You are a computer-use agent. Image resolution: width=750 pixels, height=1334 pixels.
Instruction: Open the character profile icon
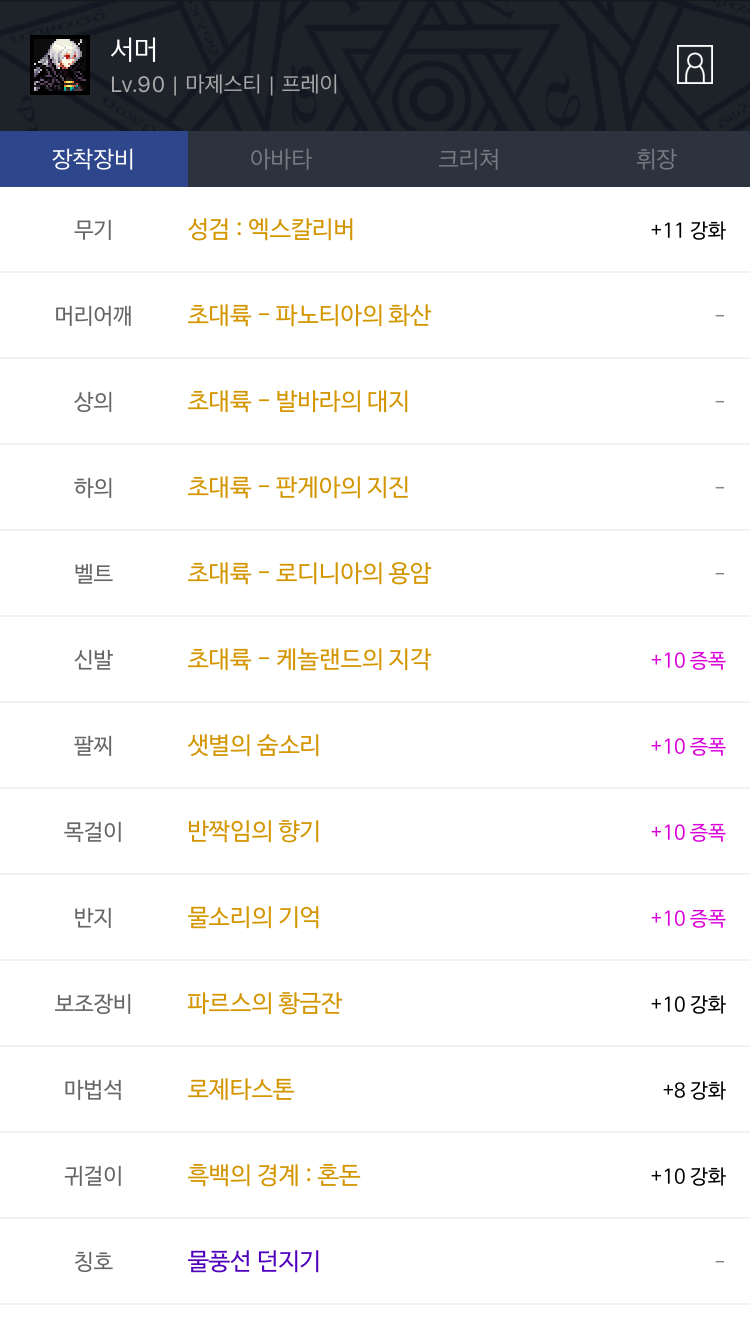click(x=695, y=65)
